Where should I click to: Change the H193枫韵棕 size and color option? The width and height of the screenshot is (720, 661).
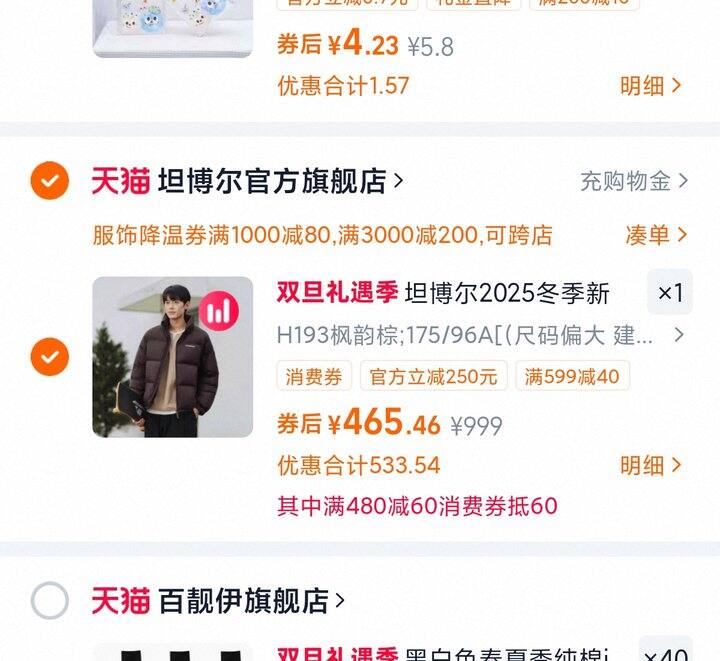click(x=480, y=335)
